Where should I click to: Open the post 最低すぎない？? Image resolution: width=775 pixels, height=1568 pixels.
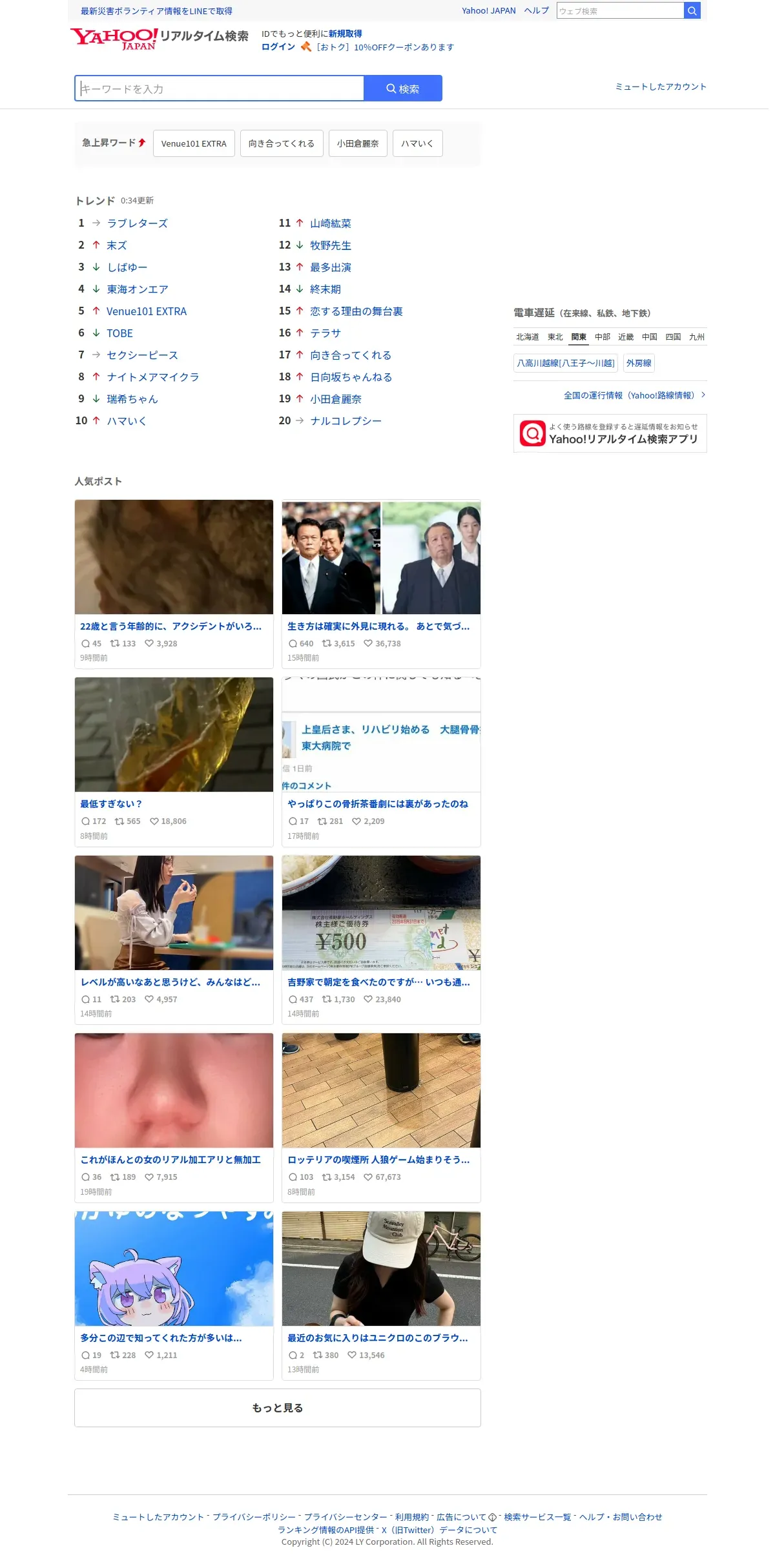[111, 804]
